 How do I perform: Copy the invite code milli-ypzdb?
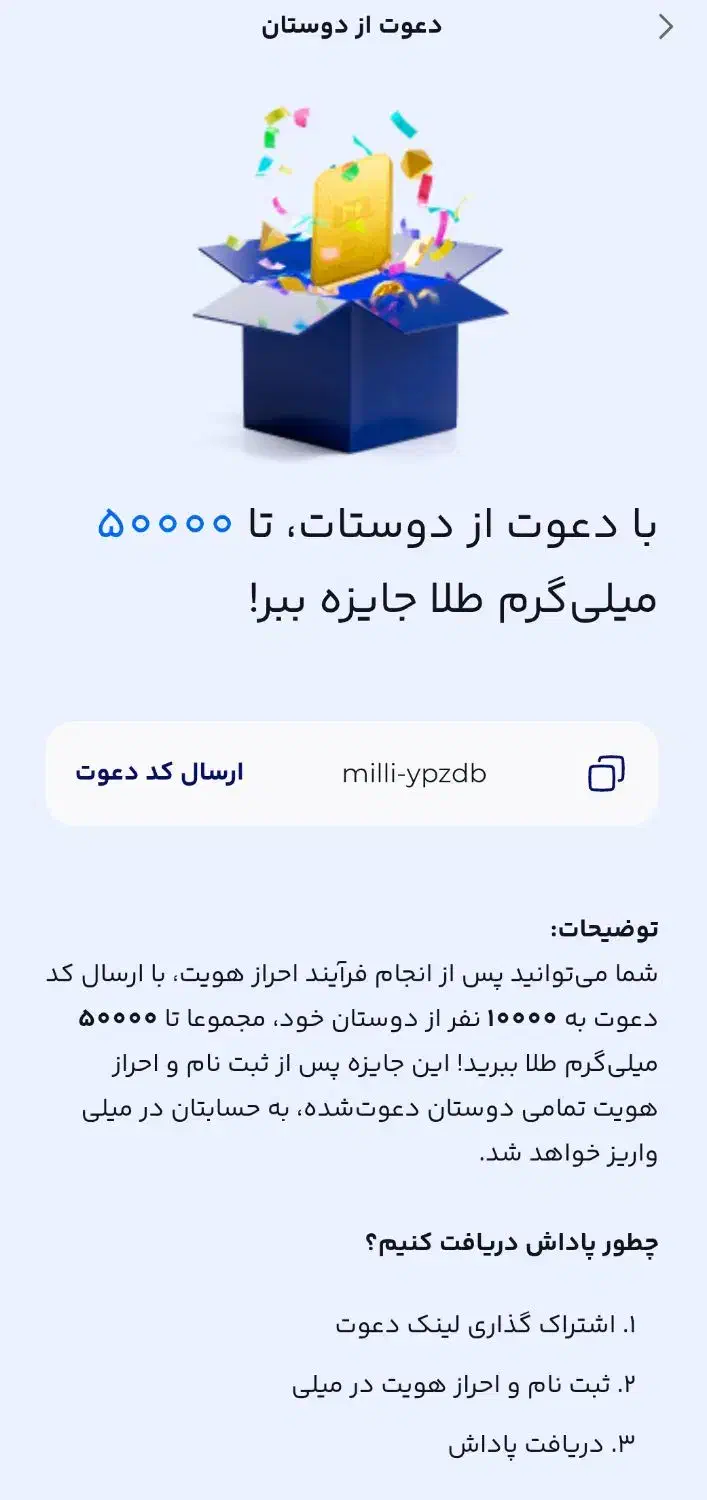(x=606, y=773)
